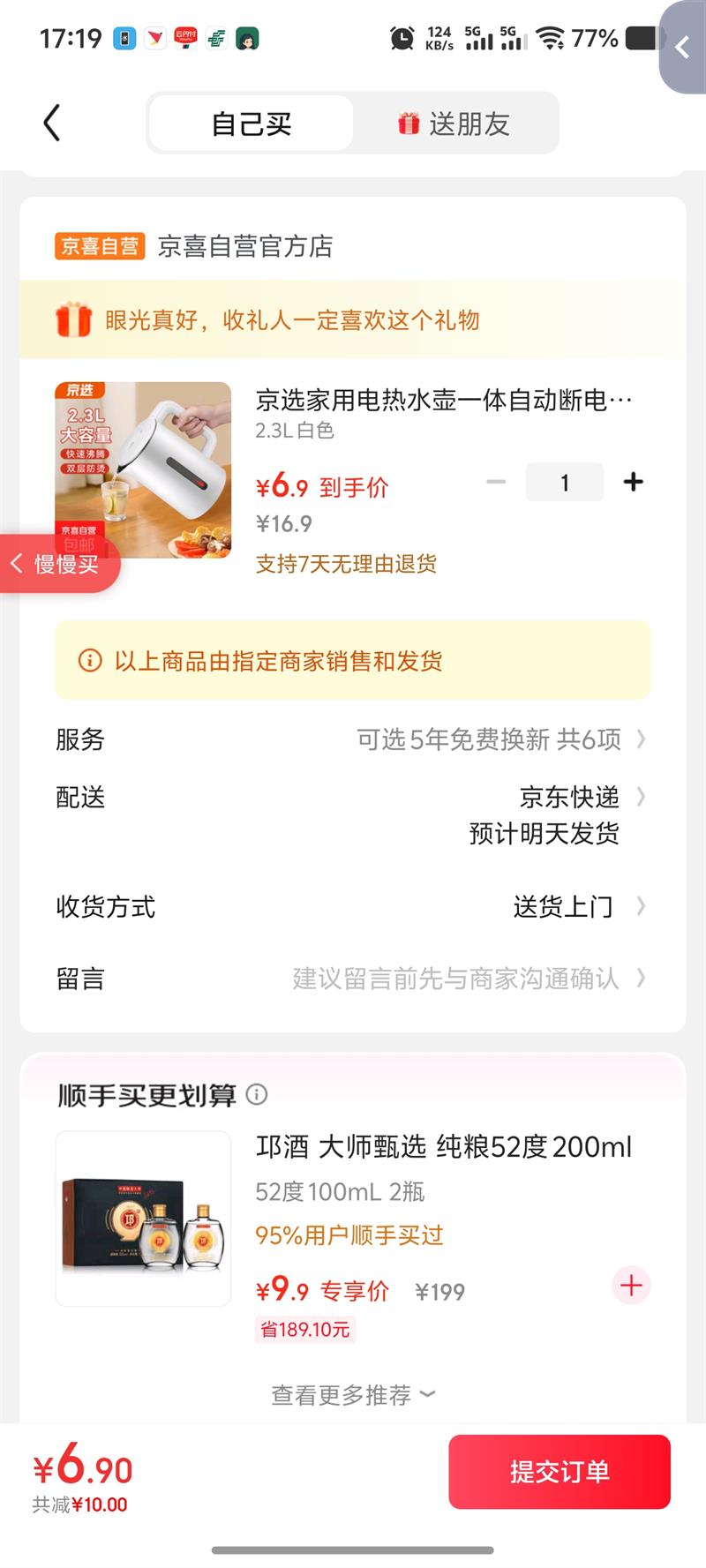The width and height of the screenshot is (706, 1568).
Task: Add 邛酒 liquor with the plus button
Action: 631,1286
